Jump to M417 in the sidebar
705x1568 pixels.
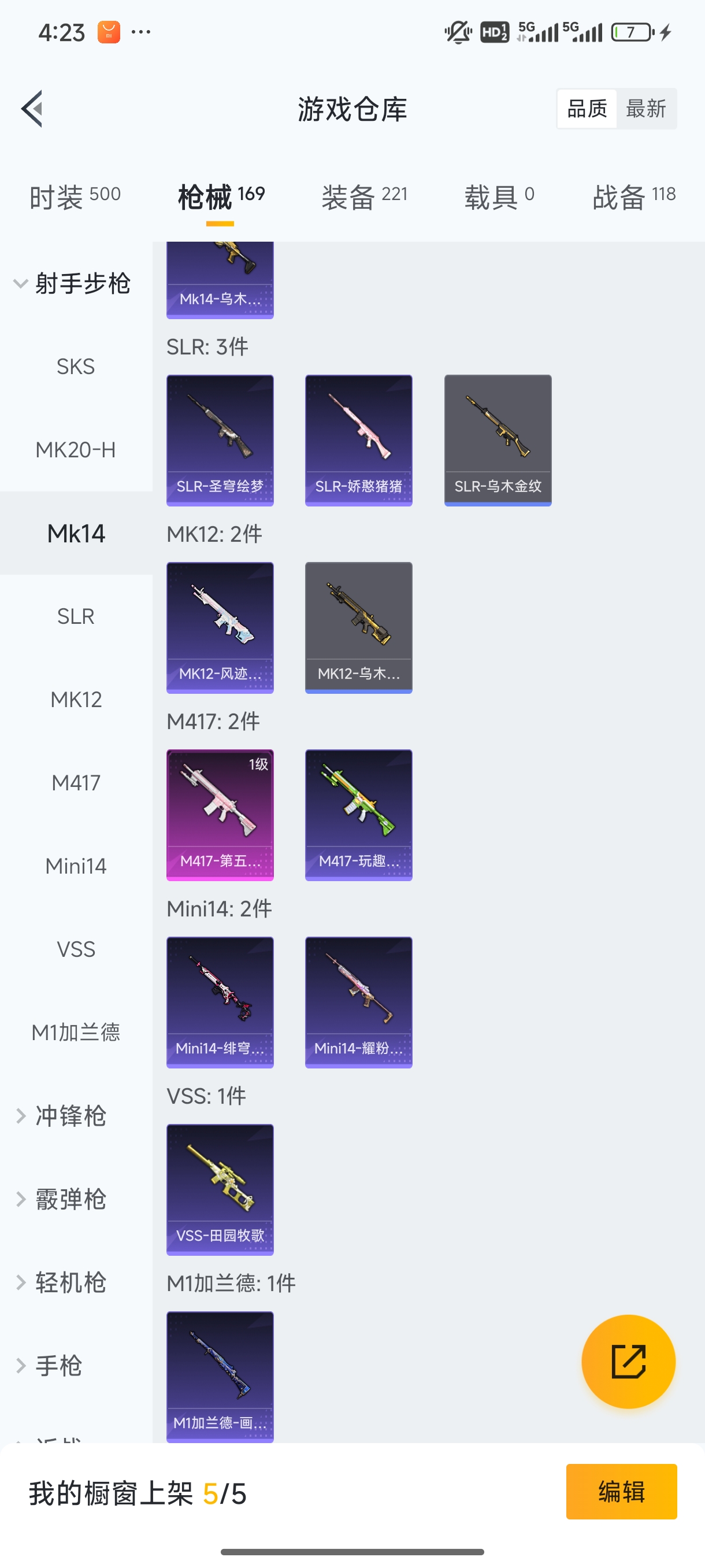click(x=76, y=783)
